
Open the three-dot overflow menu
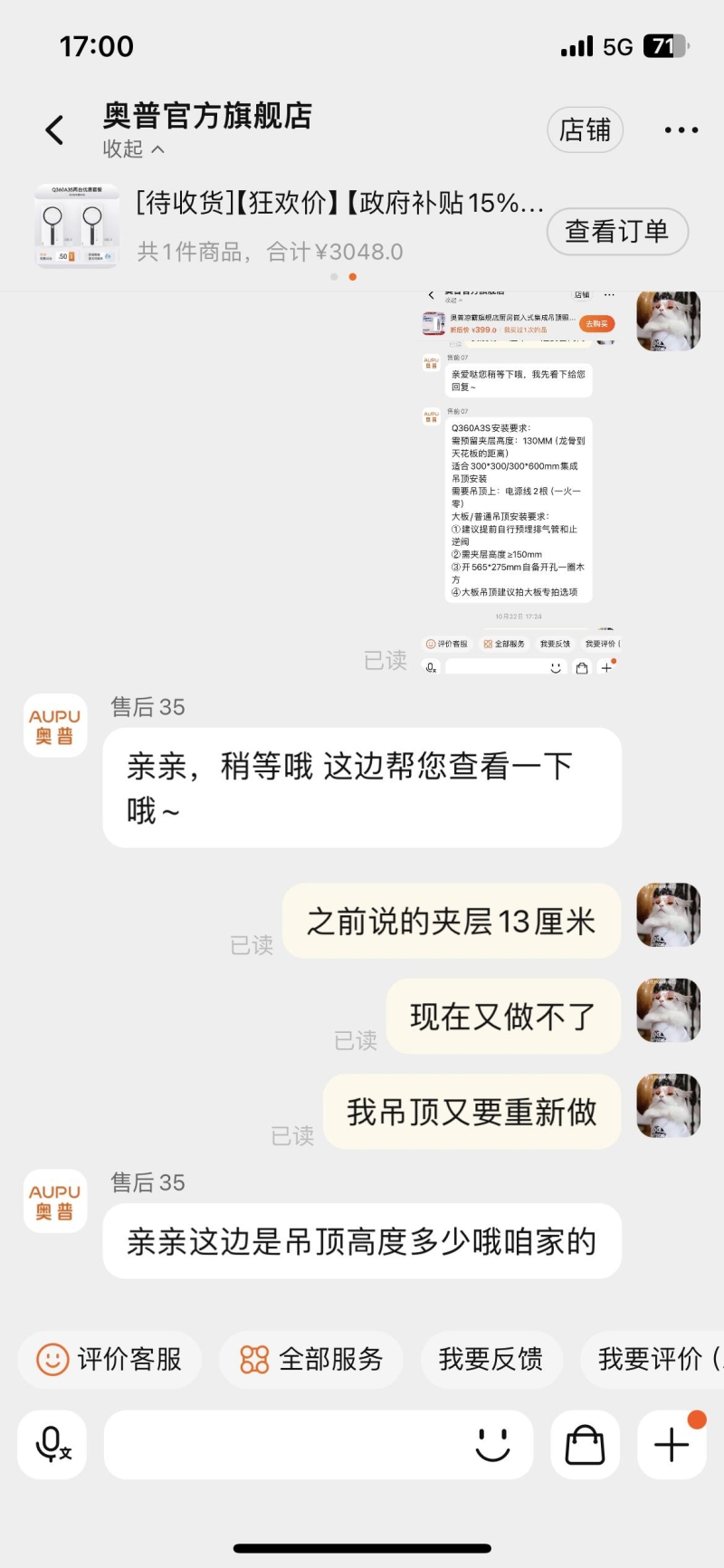tap(681, 130)
